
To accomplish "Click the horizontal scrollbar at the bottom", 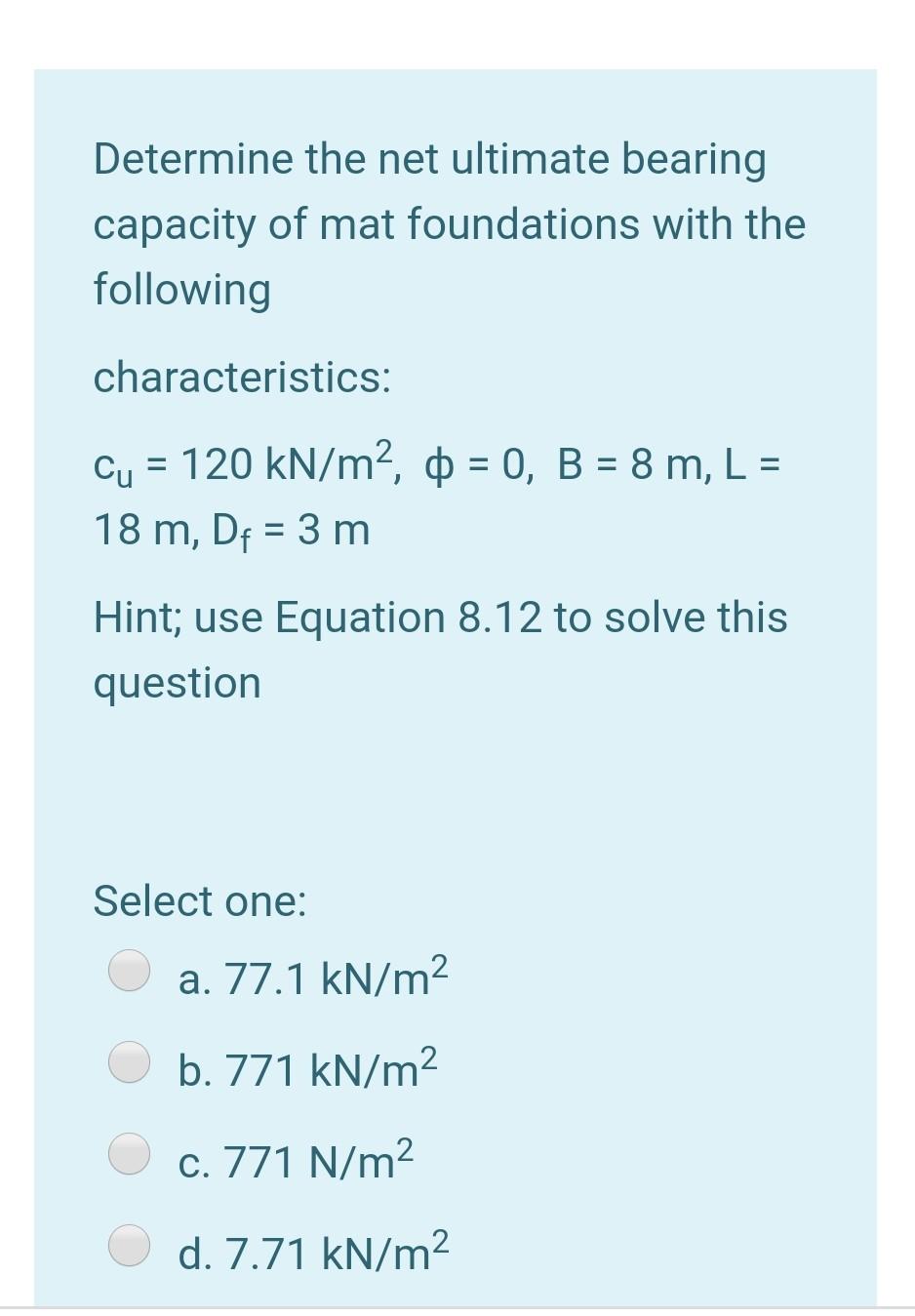I will click(x=457, y=1310).
